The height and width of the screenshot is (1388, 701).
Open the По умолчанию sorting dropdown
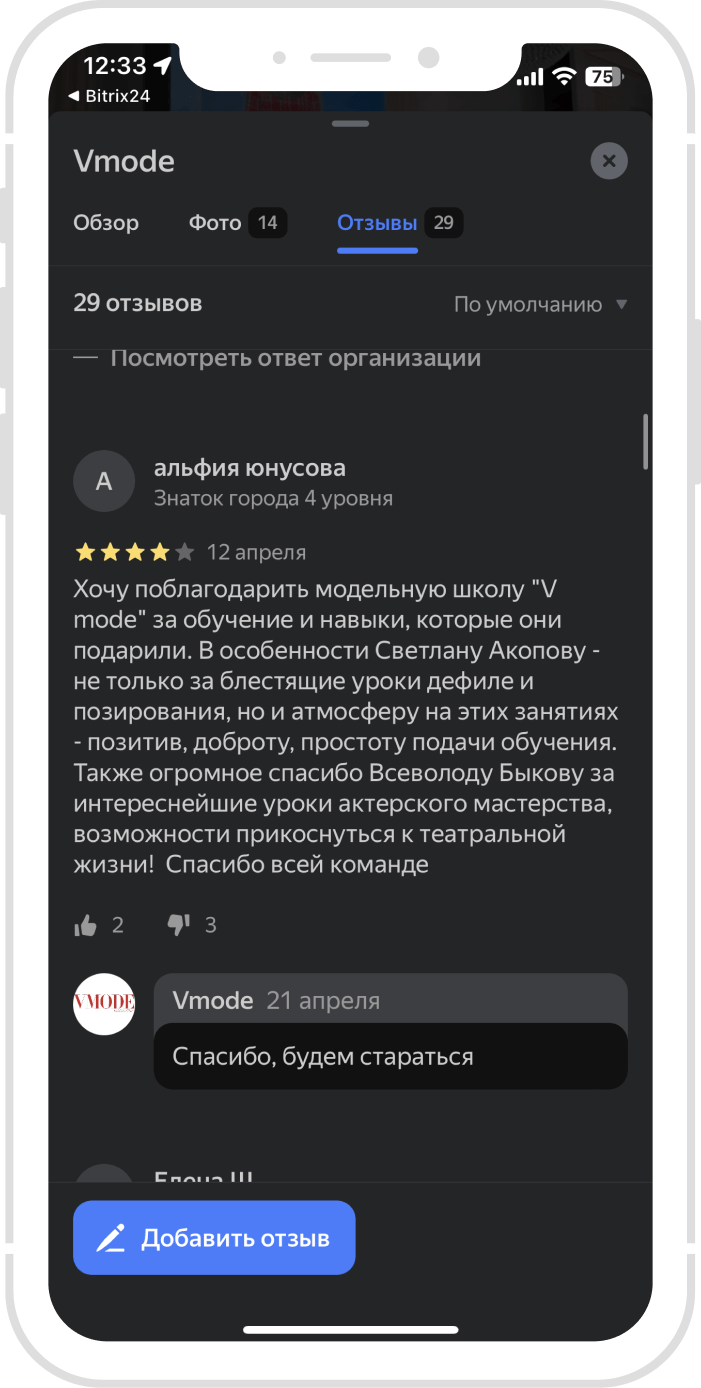click(540, 305)
